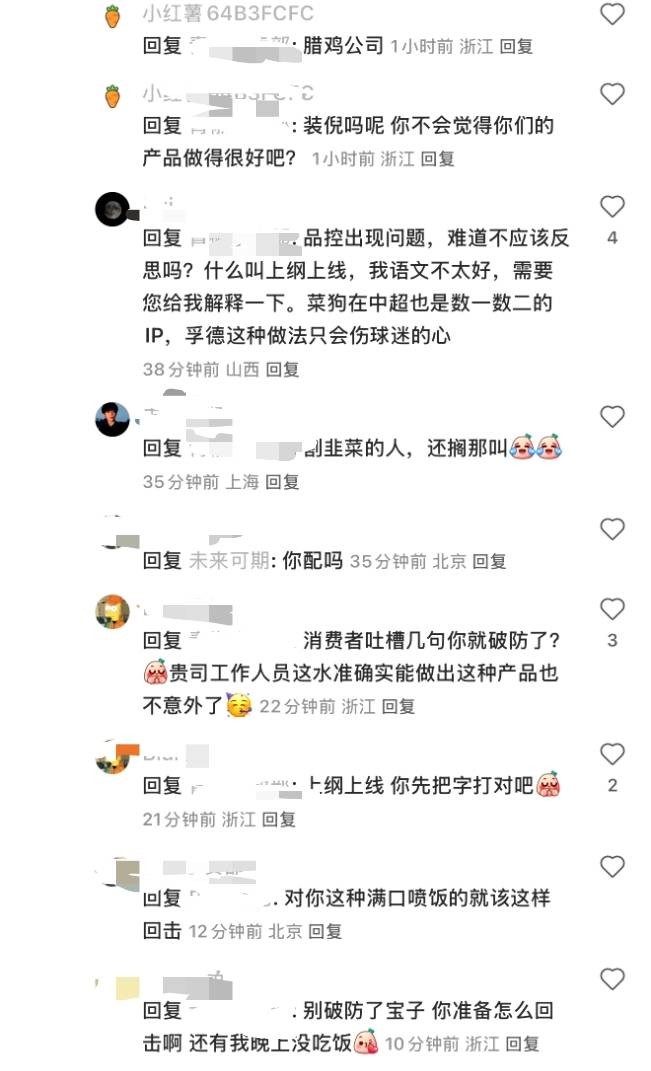
Task: Like the comment 你先把字打对吧
Action: click(x=611, y=754)
